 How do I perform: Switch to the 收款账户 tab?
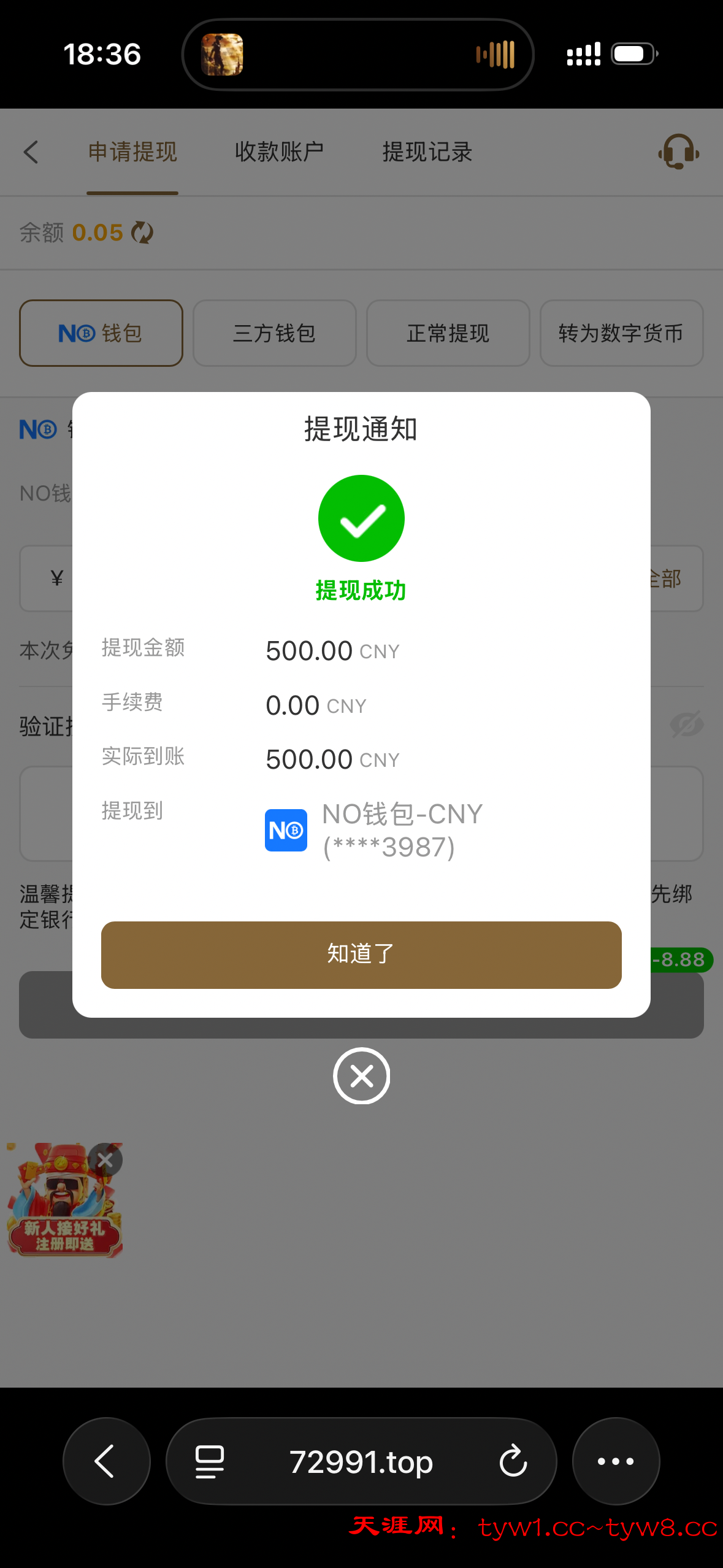click(280, 152)
